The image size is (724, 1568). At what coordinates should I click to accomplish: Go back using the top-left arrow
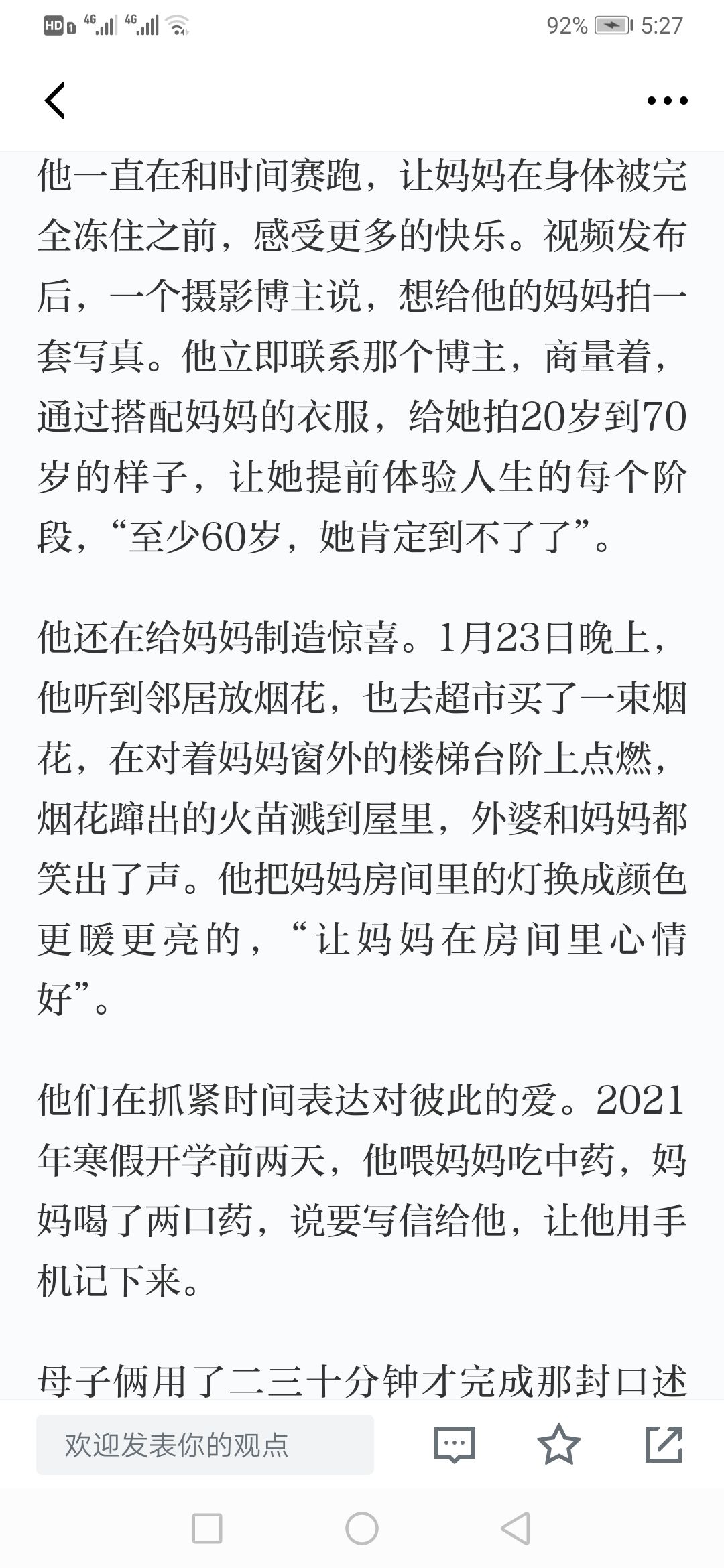55,101
